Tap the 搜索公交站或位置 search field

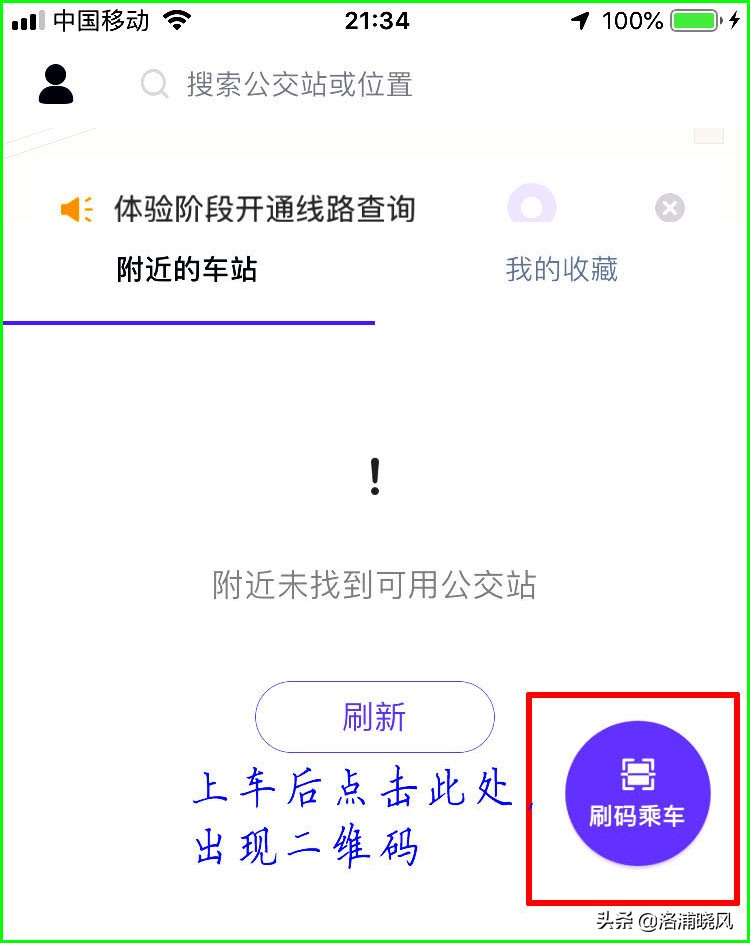(300, 84)
